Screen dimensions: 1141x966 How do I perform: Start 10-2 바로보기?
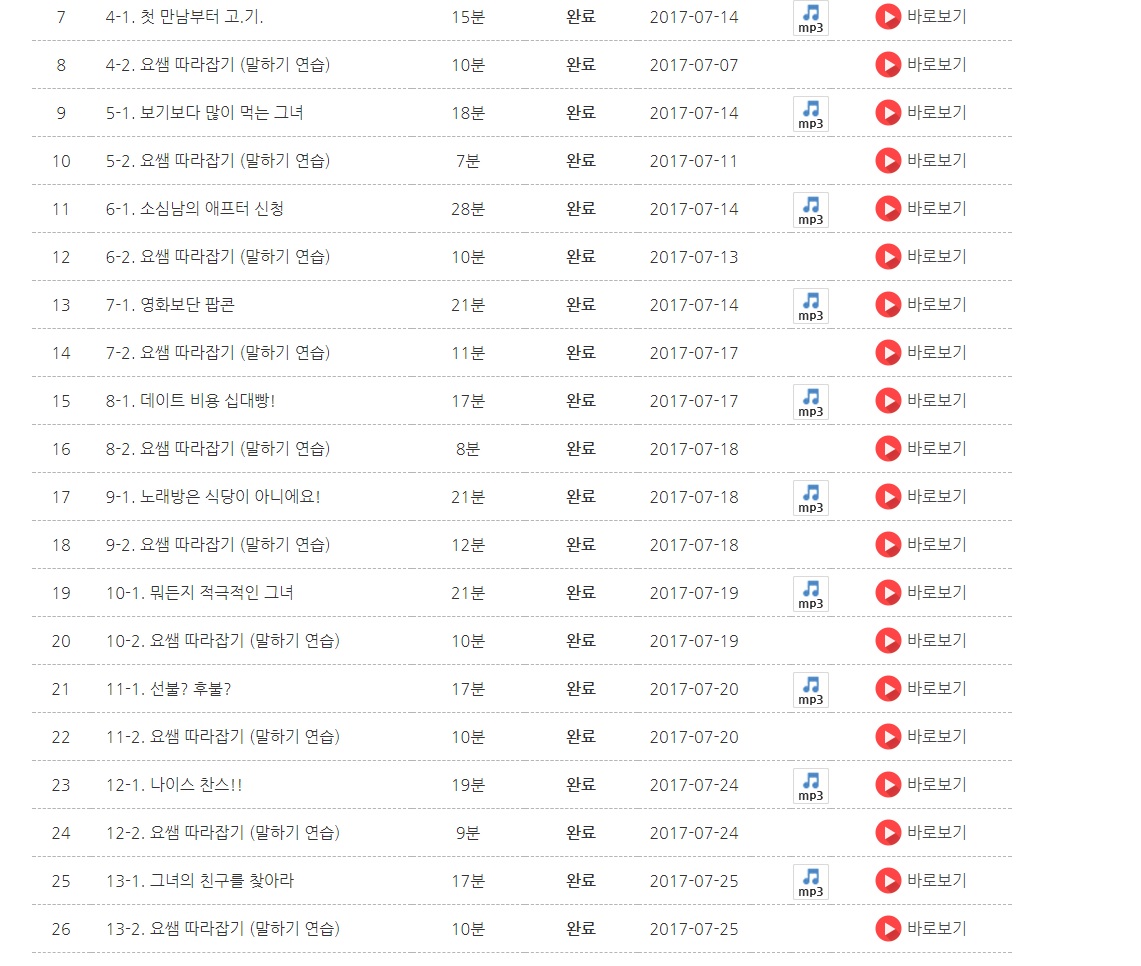[921, 641]
